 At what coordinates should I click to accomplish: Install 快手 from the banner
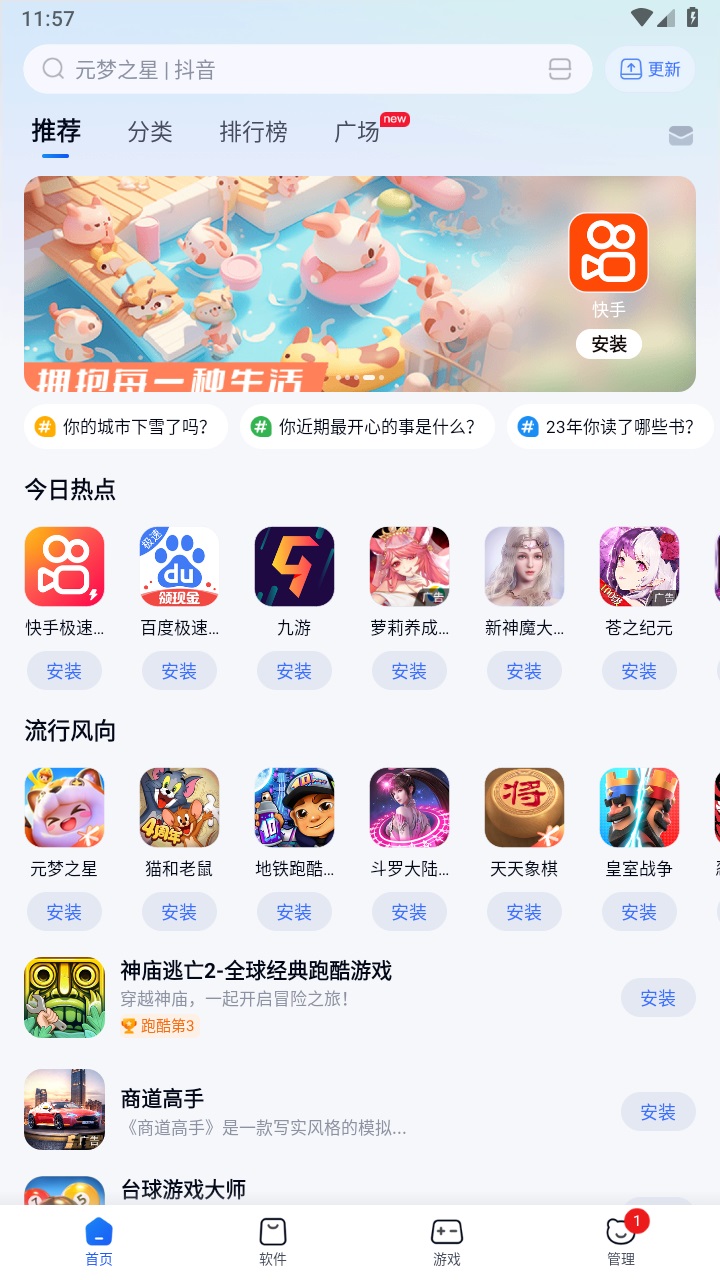[608, 344]
